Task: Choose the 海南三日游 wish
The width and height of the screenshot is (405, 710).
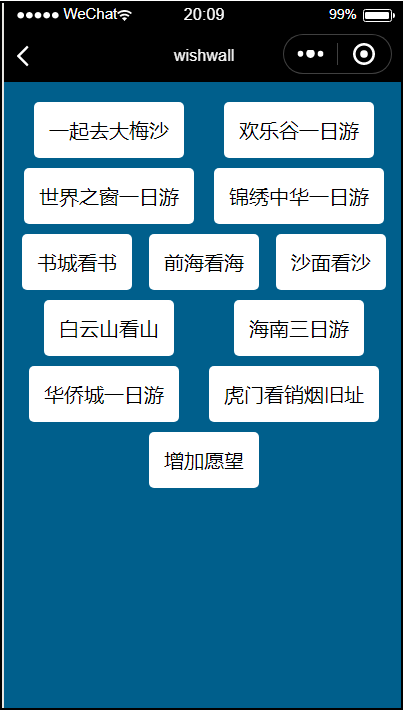Action: coord(299,328)
